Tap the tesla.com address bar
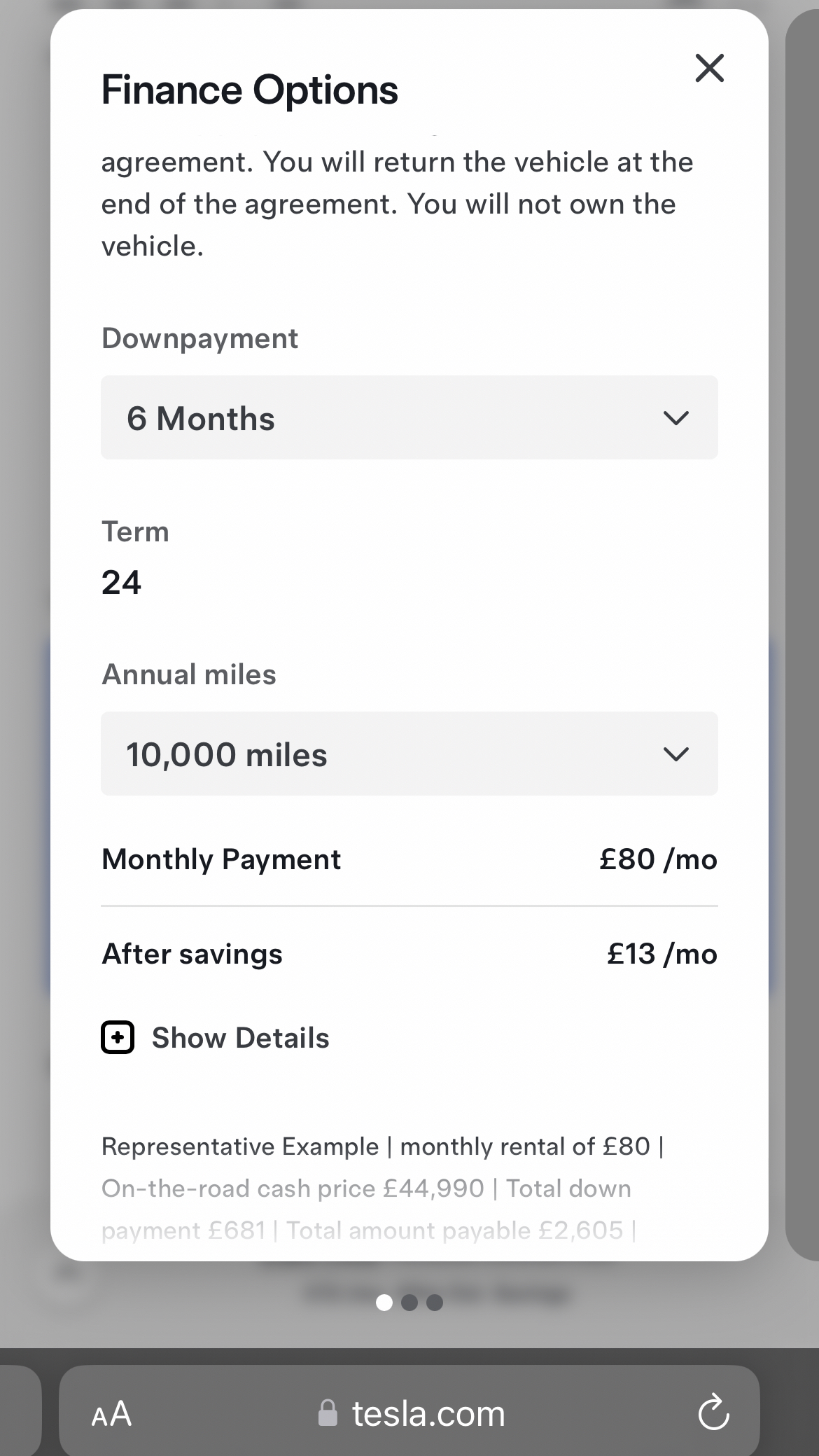The height and width of the screenshot is (1456, 819). (x=410, y=1413)
